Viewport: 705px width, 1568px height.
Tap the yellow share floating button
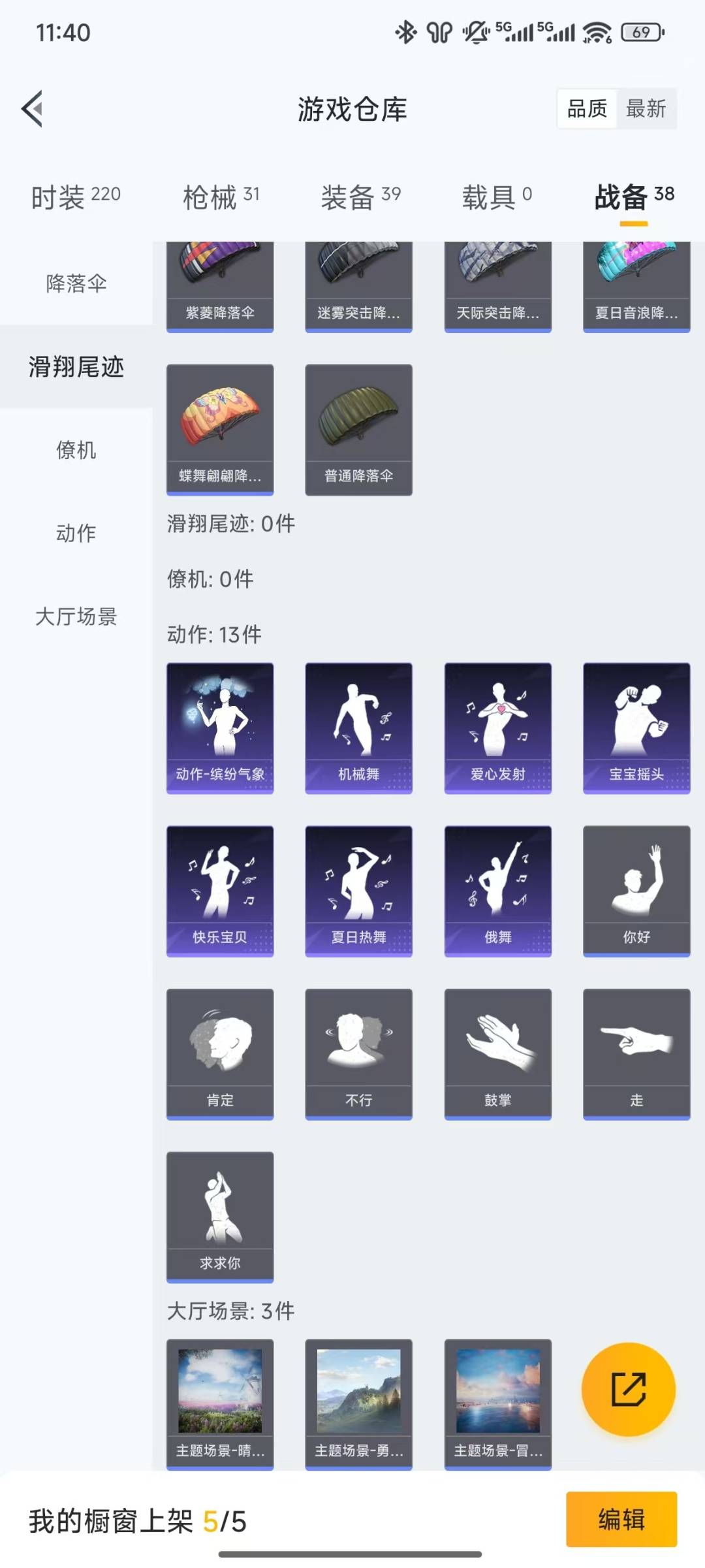[628, 1389]
